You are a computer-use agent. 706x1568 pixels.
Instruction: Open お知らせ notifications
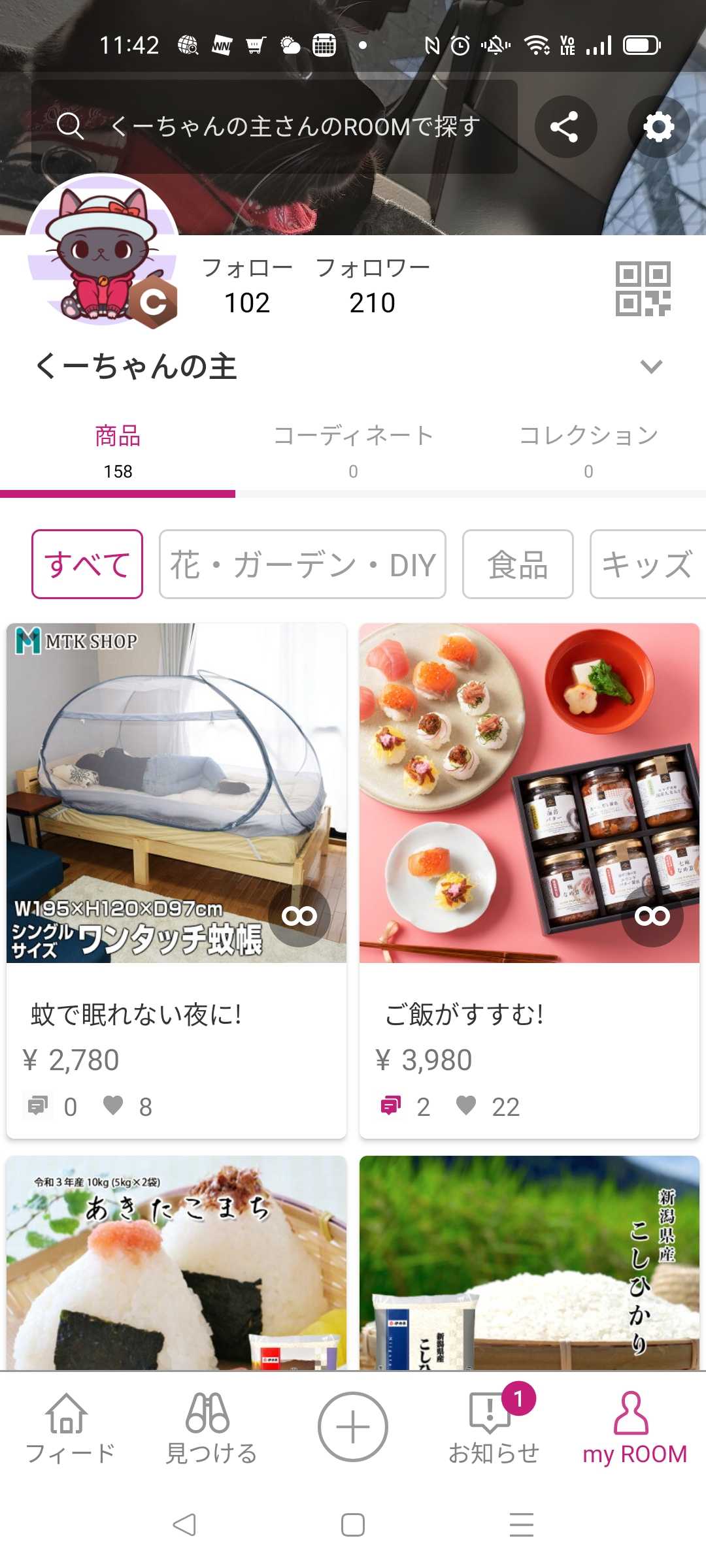coord(494,1428)
